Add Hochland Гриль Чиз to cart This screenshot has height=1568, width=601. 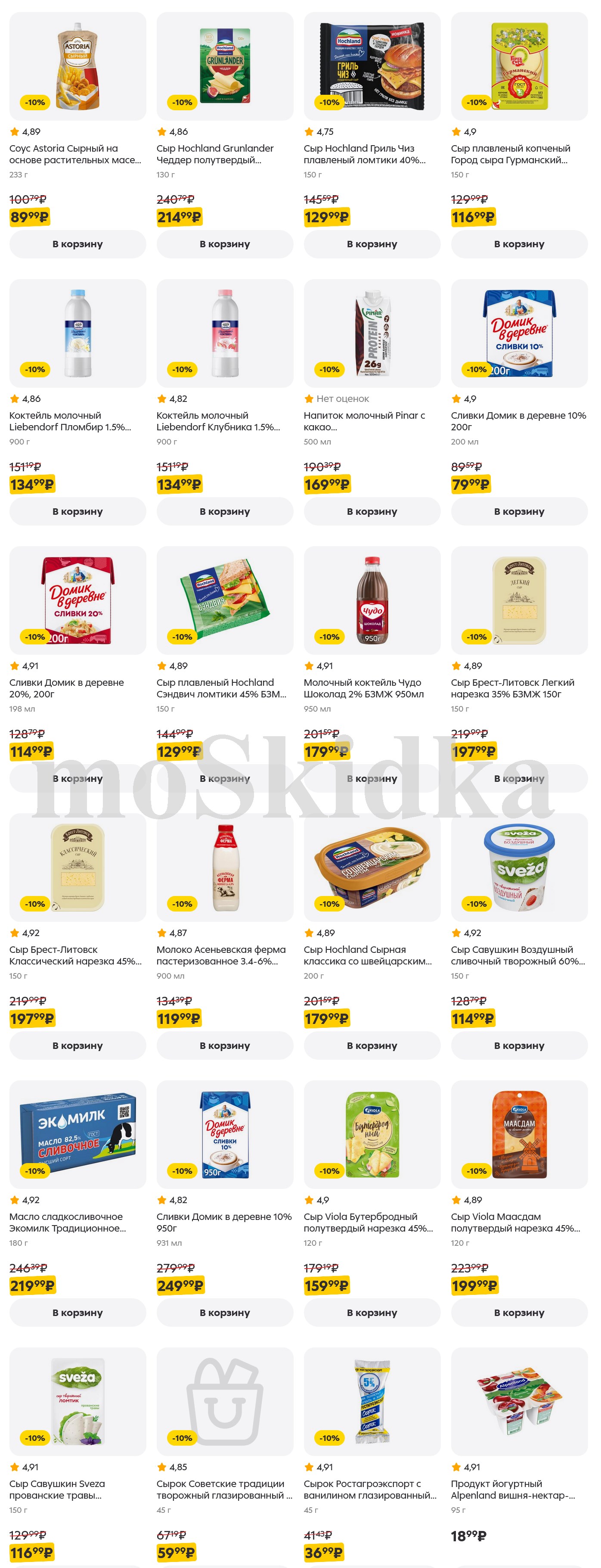372,244
